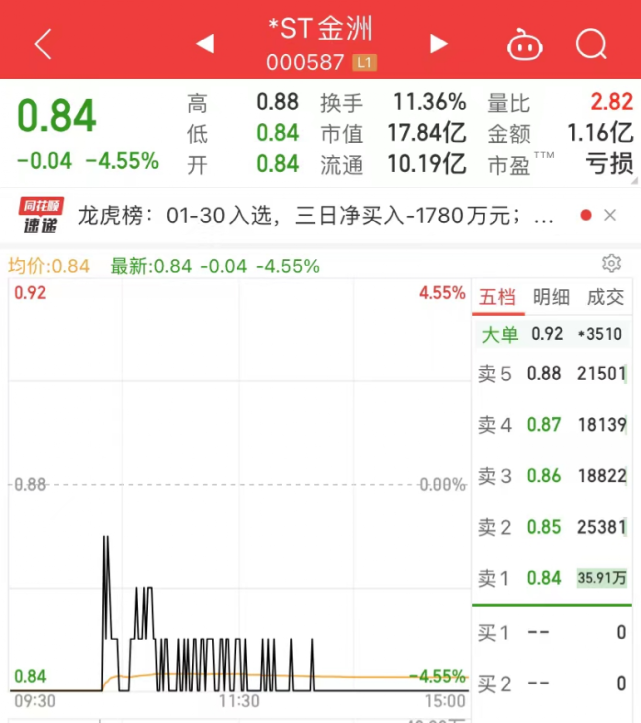Switch to the next stock
The height and width of the screenshot is (723, 641).
coord(438,44)
